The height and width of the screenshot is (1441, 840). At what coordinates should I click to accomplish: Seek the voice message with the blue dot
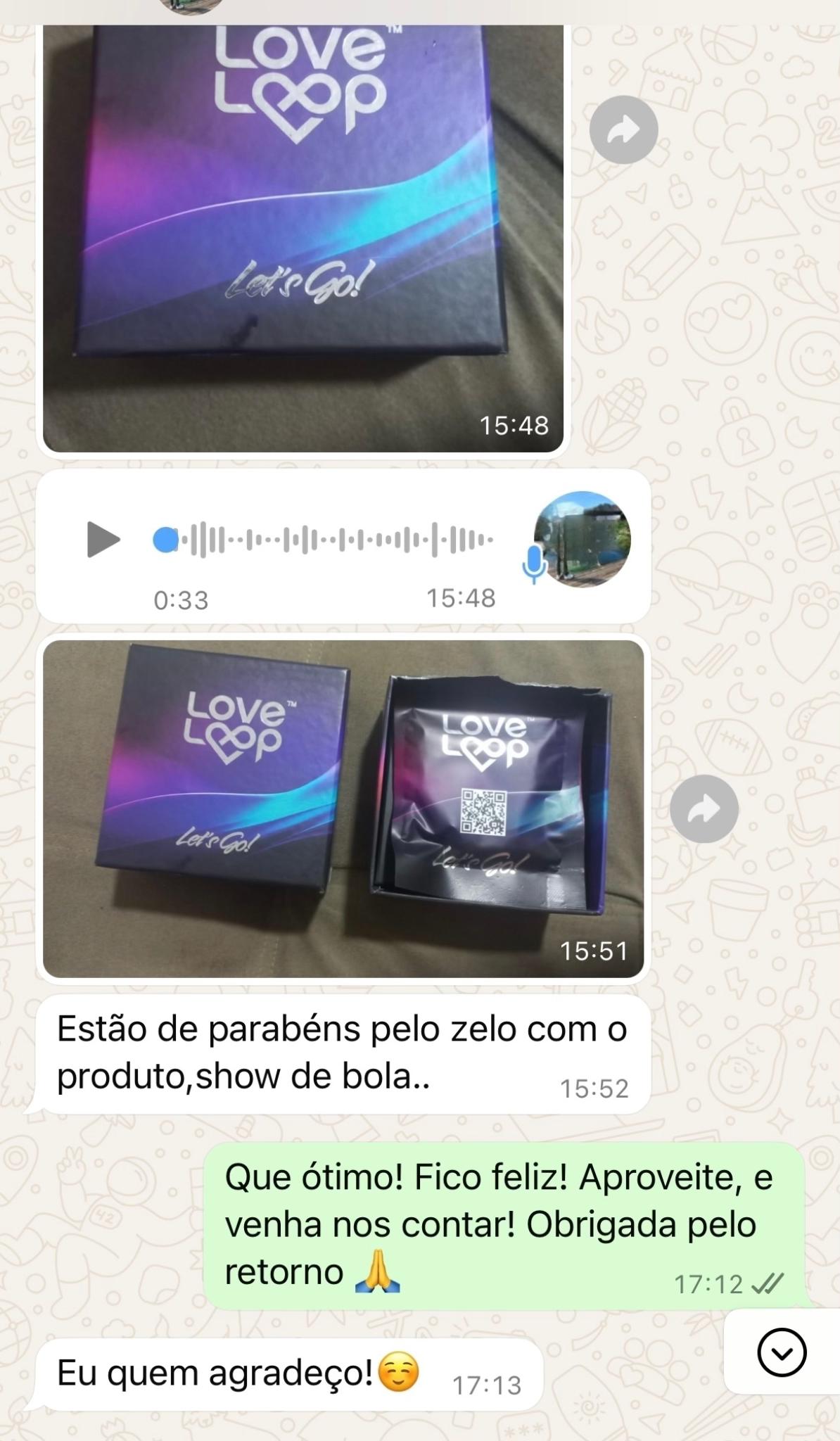[x=166, y=540]
